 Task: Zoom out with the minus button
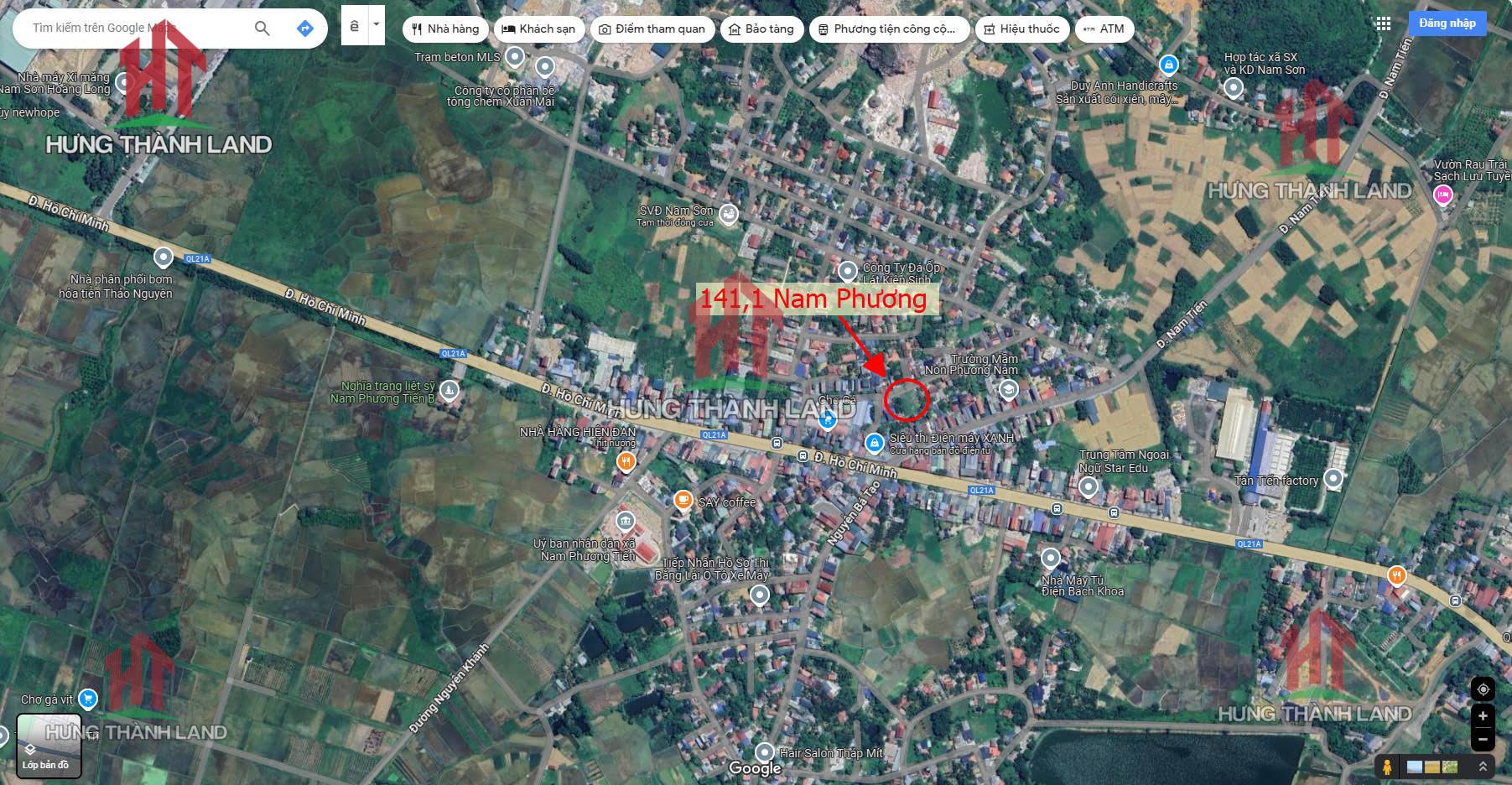tap(1483, 740)
